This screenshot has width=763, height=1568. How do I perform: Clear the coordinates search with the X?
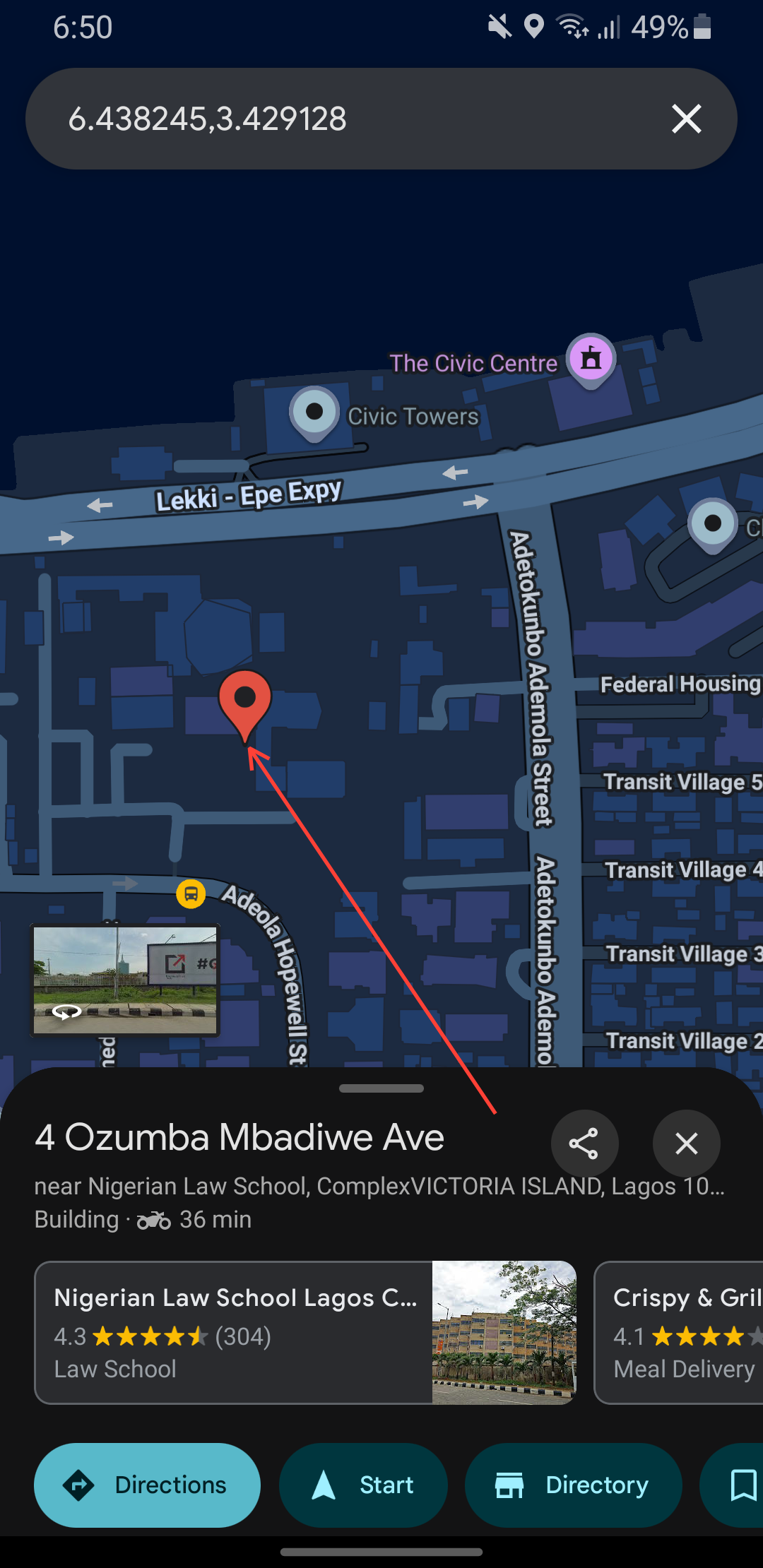click(x=686, y=119)
